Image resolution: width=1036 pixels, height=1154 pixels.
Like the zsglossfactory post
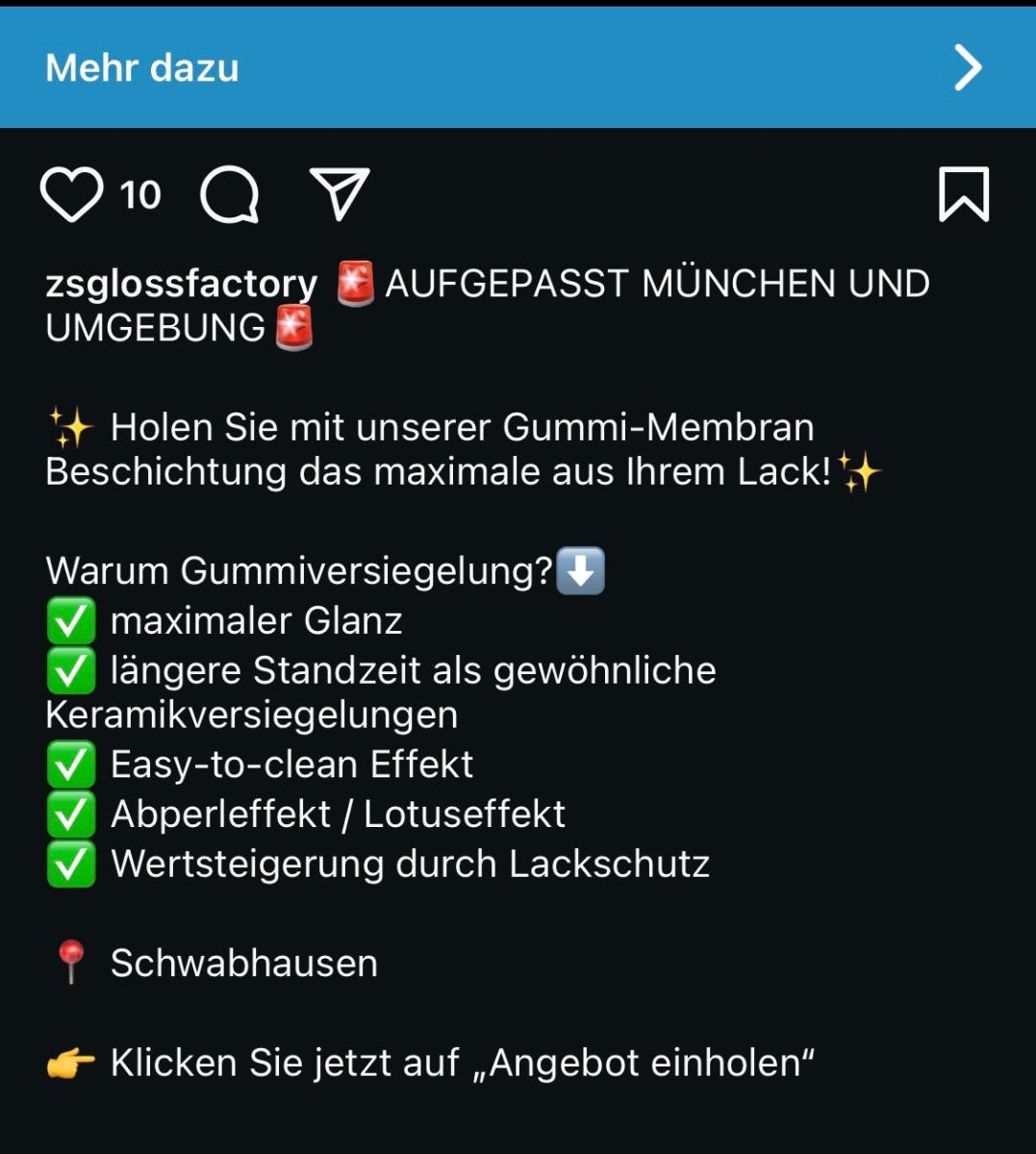coord(71,194)
